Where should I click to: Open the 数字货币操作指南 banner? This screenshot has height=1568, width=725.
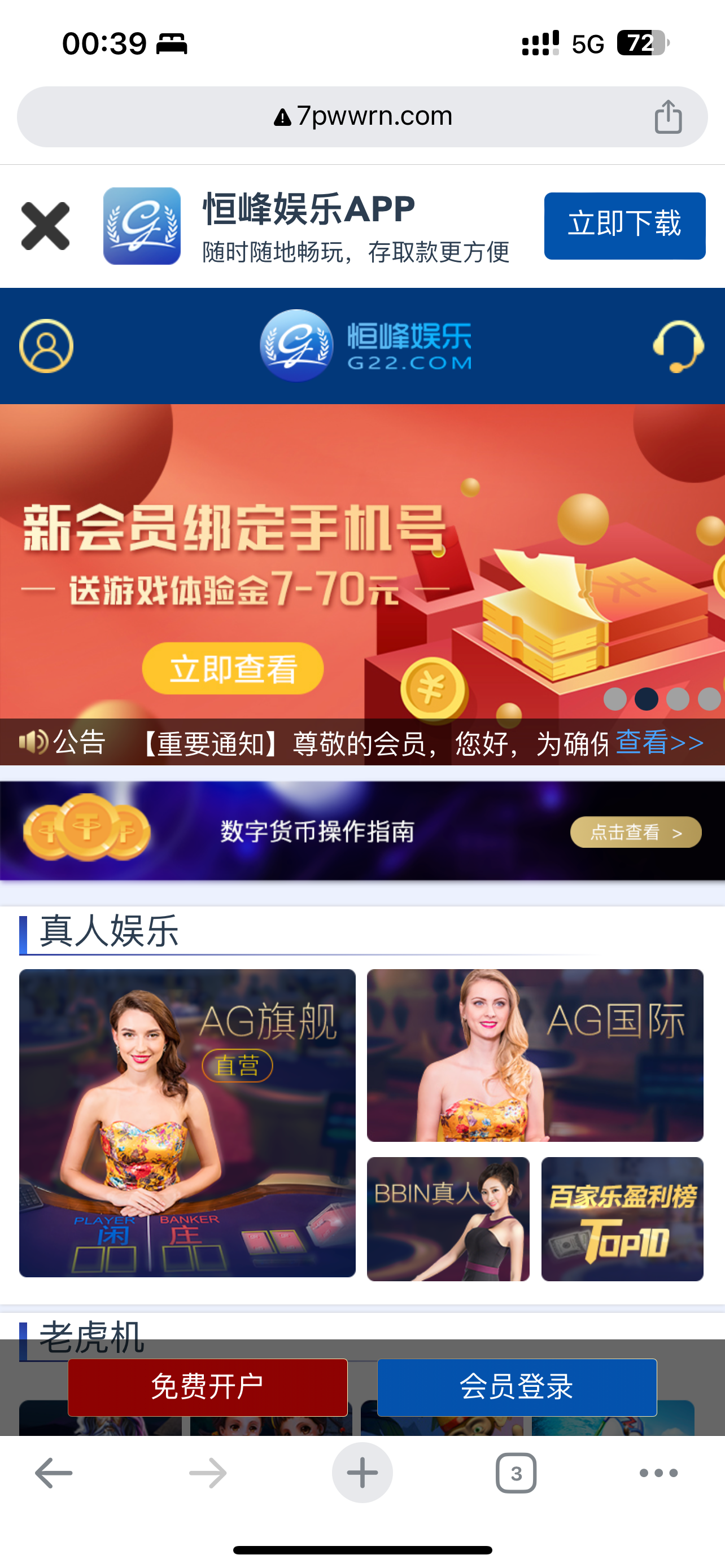(x=362, y=831)
